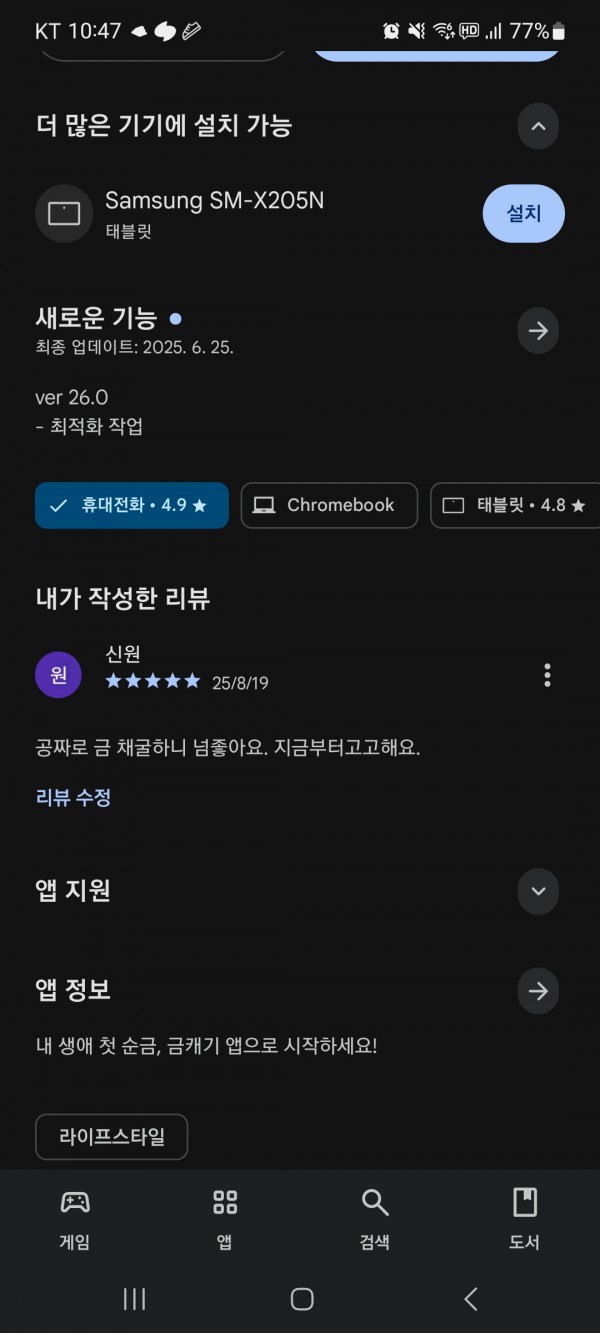Switch to the 도서 tab

[525, 1219]
